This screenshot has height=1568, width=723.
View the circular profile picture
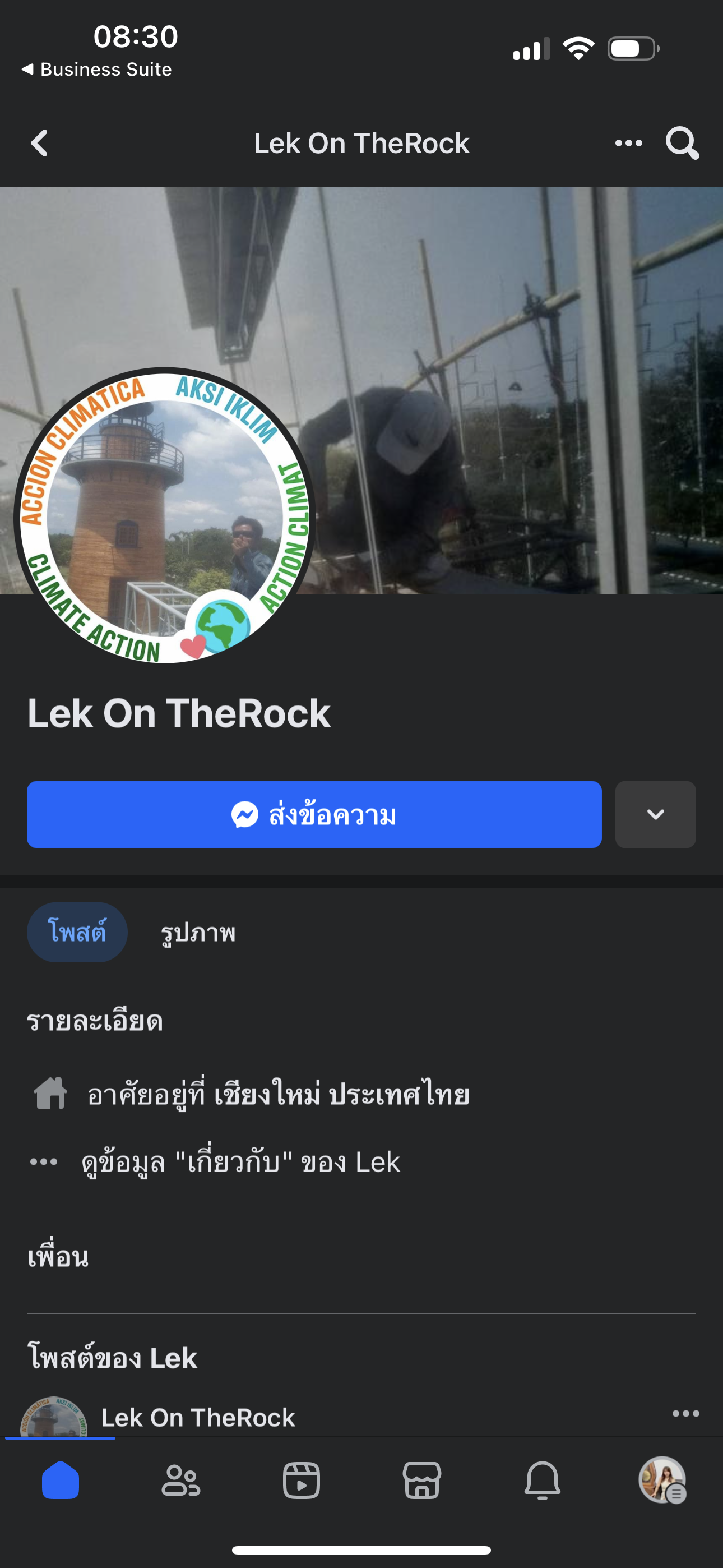[164, 515]
